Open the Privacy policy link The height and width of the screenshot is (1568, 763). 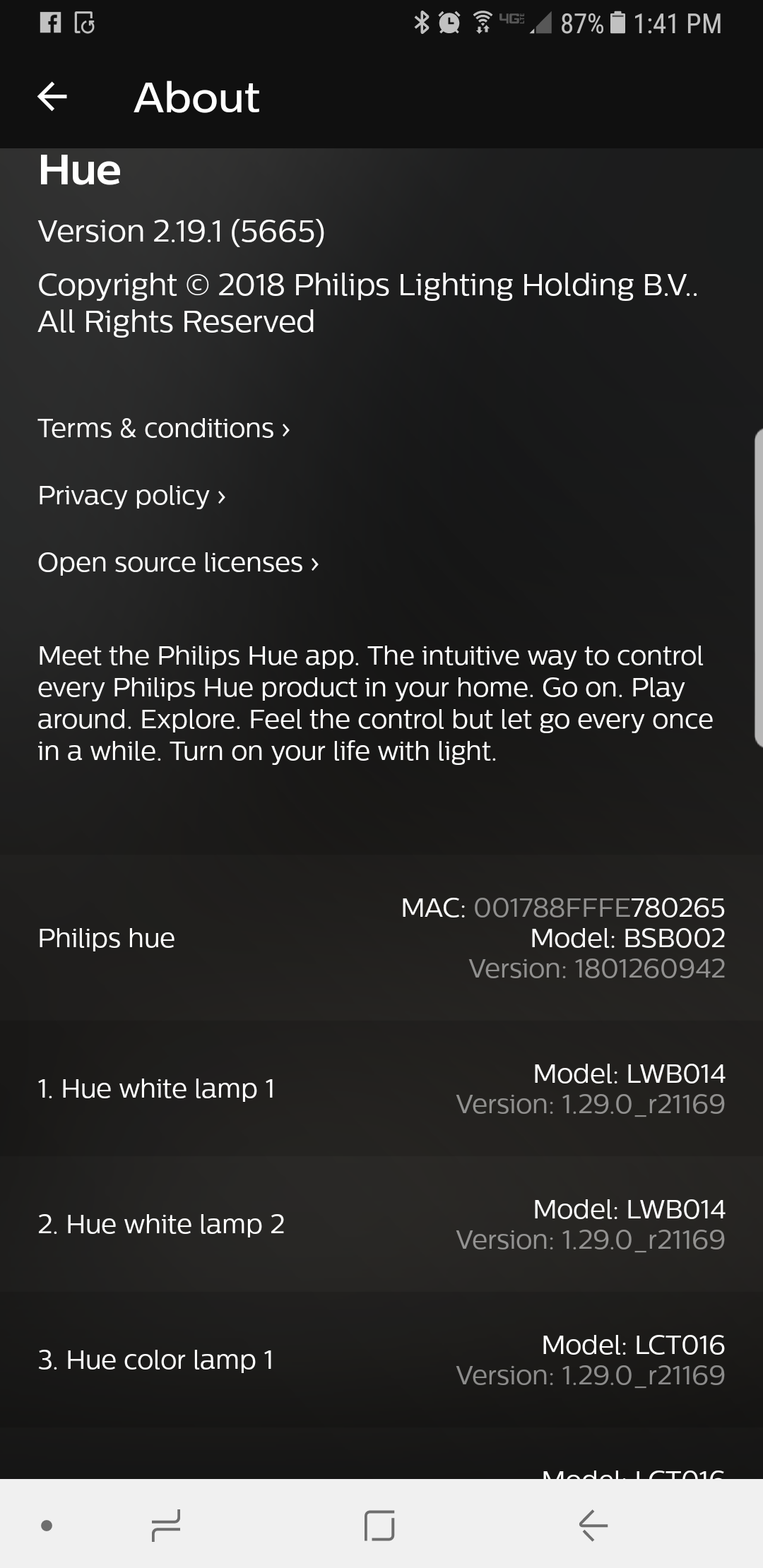131,495
